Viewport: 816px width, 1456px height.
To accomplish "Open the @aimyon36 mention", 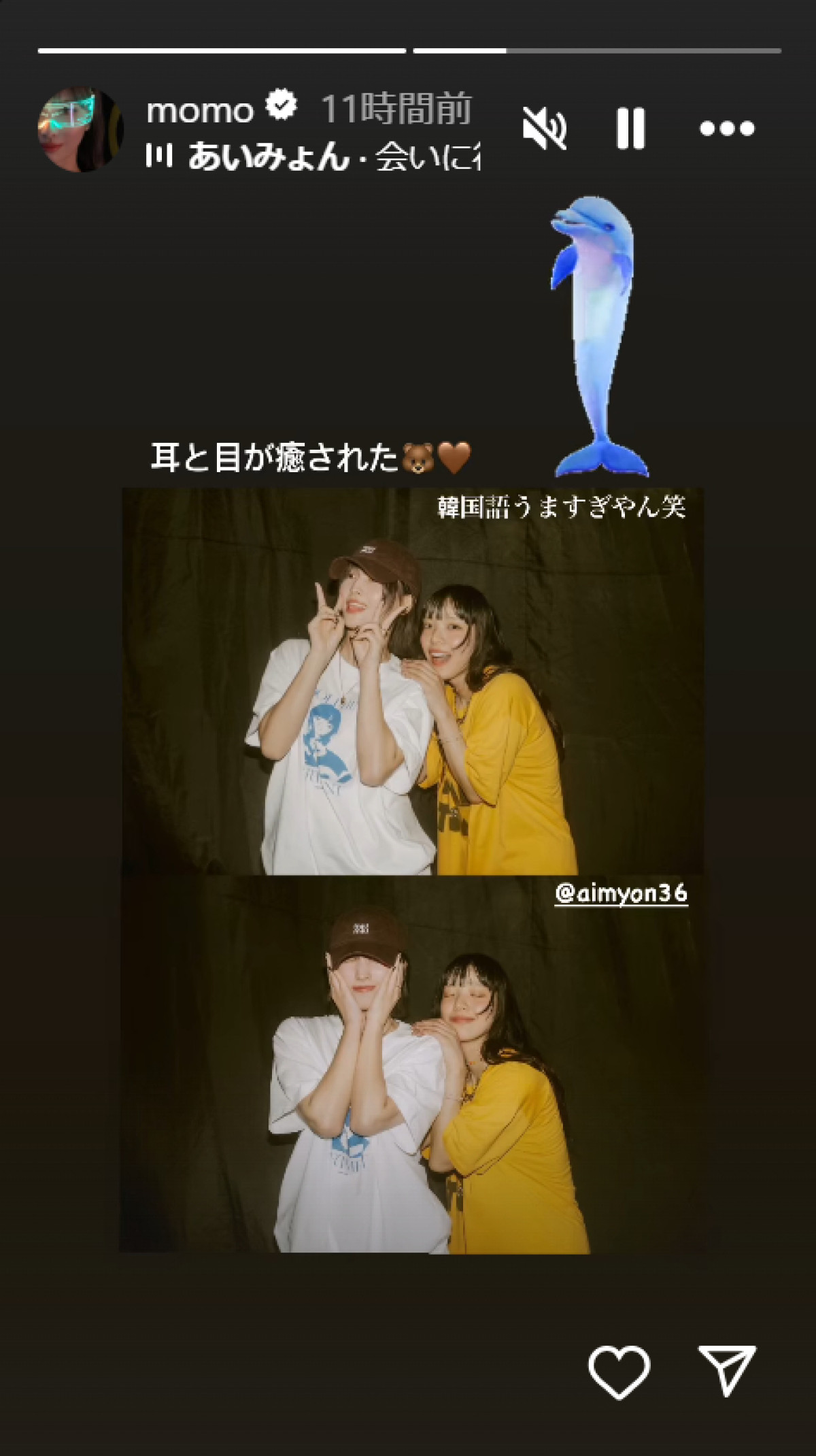I will click(621, 893).
